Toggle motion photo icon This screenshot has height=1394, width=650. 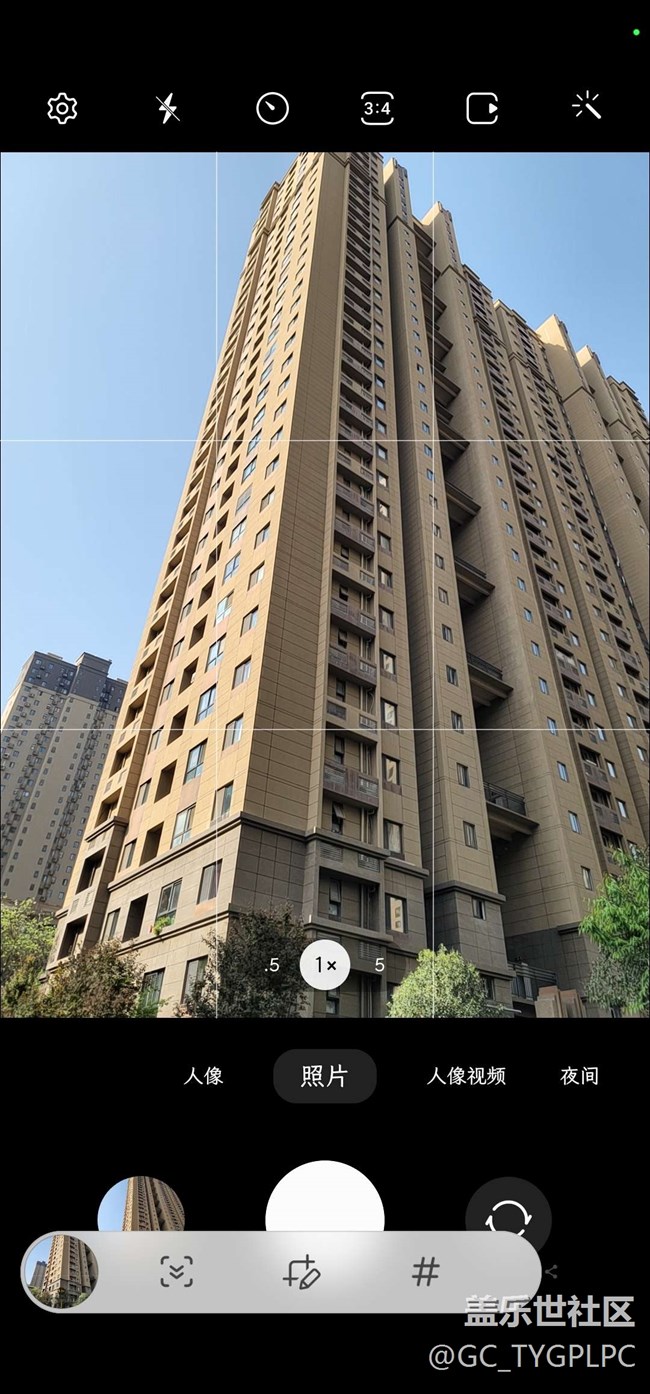pos(482,108)
